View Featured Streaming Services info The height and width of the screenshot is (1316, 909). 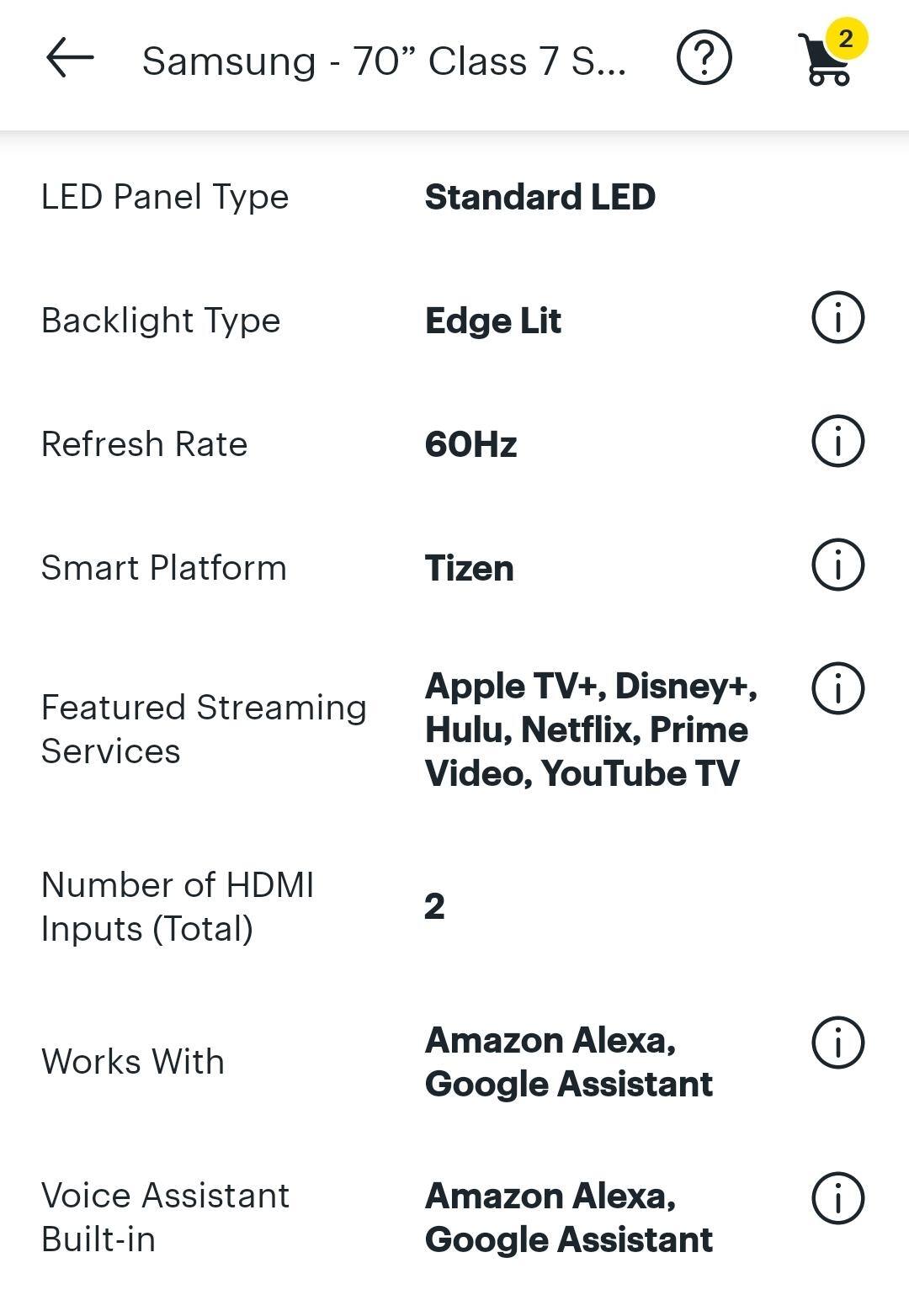click(x=837, y=687)
